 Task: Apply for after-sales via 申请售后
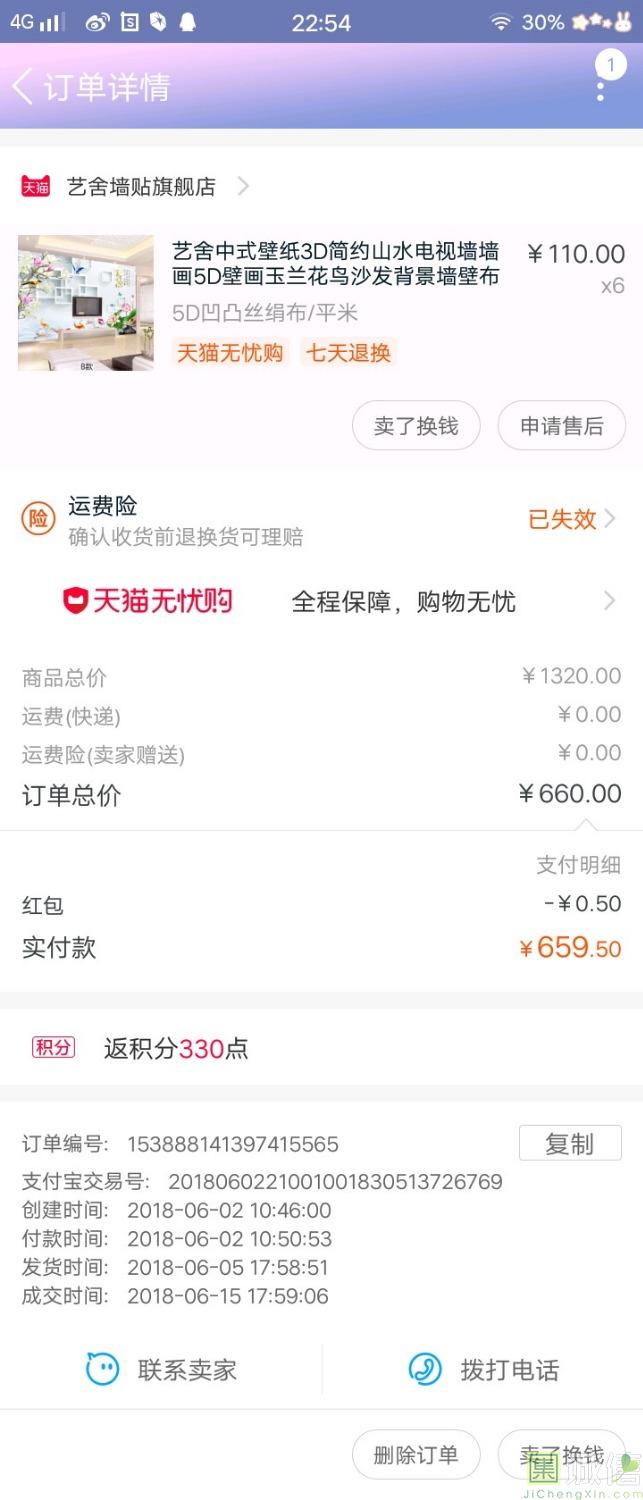[561, 426]
